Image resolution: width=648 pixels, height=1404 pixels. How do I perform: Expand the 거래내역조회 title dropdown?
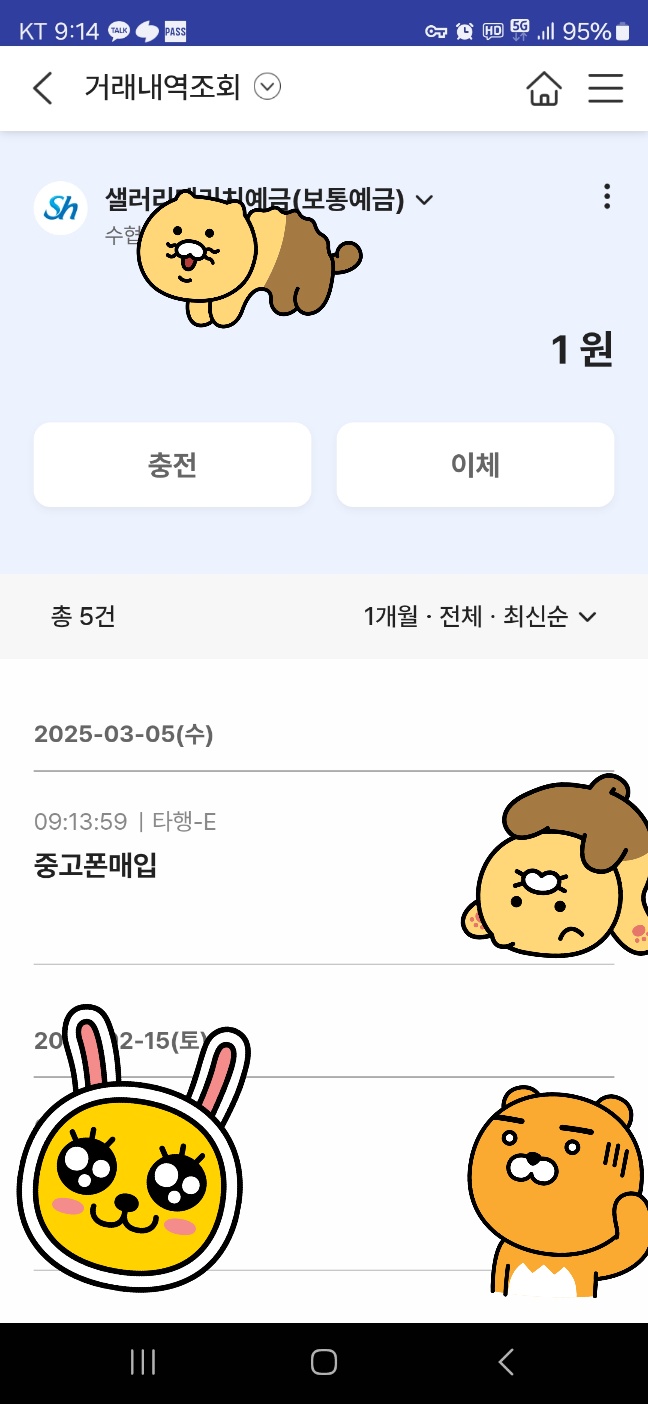pyautogui.click(x=268, y=87)
